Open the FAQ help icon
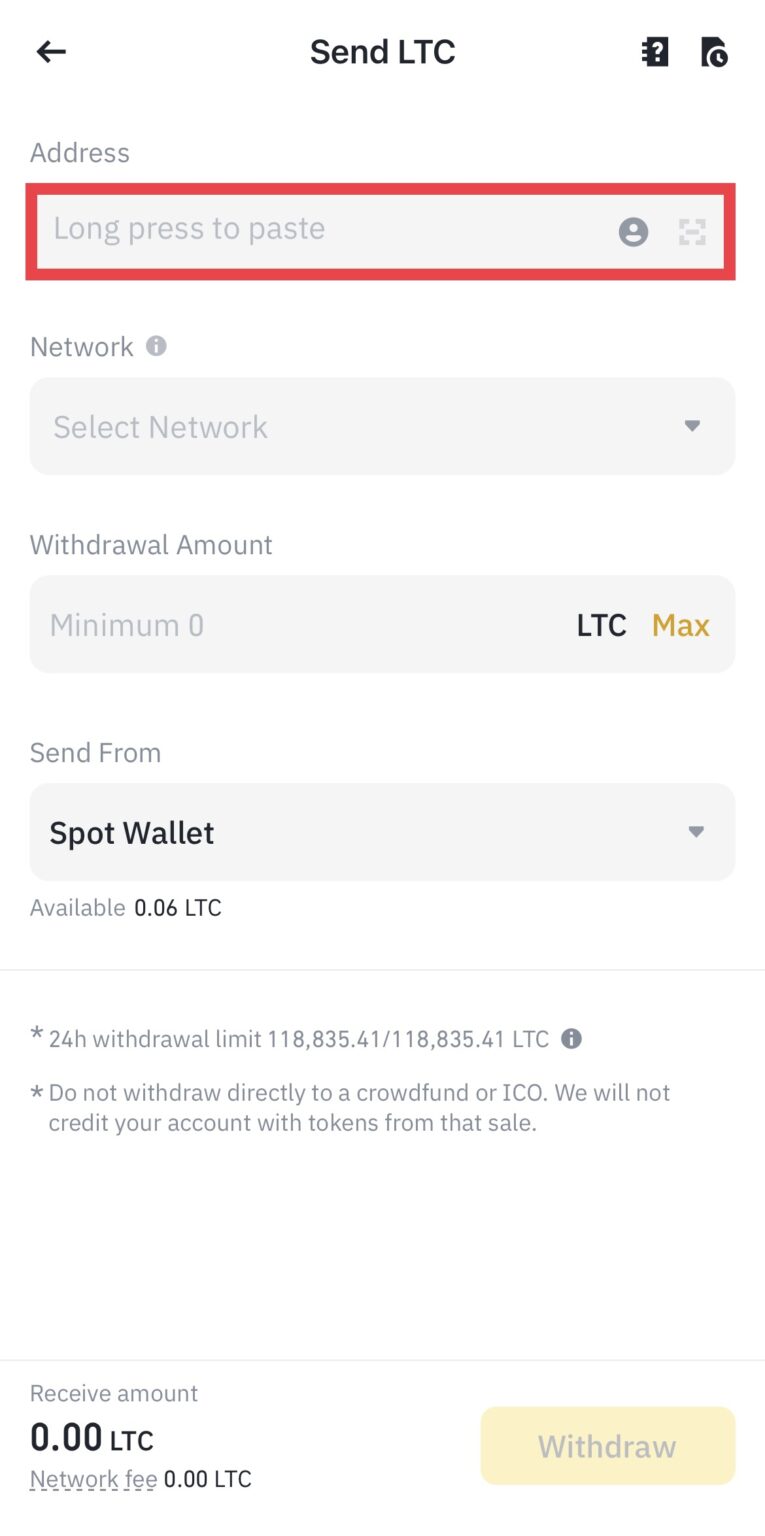Viewport: 765px width, 1536px height. 654,51
